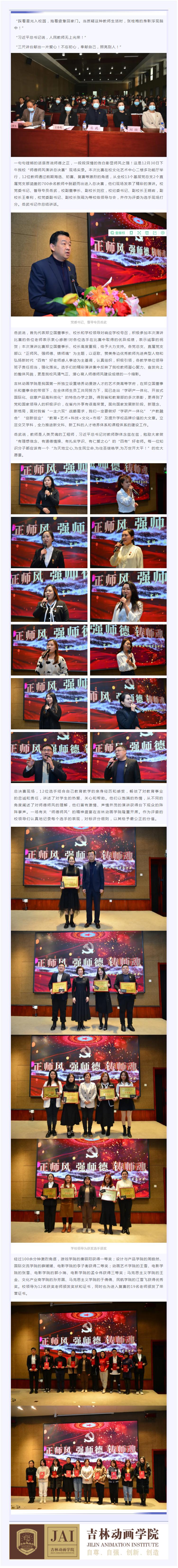Send image to phone icon

pos(131,232)
